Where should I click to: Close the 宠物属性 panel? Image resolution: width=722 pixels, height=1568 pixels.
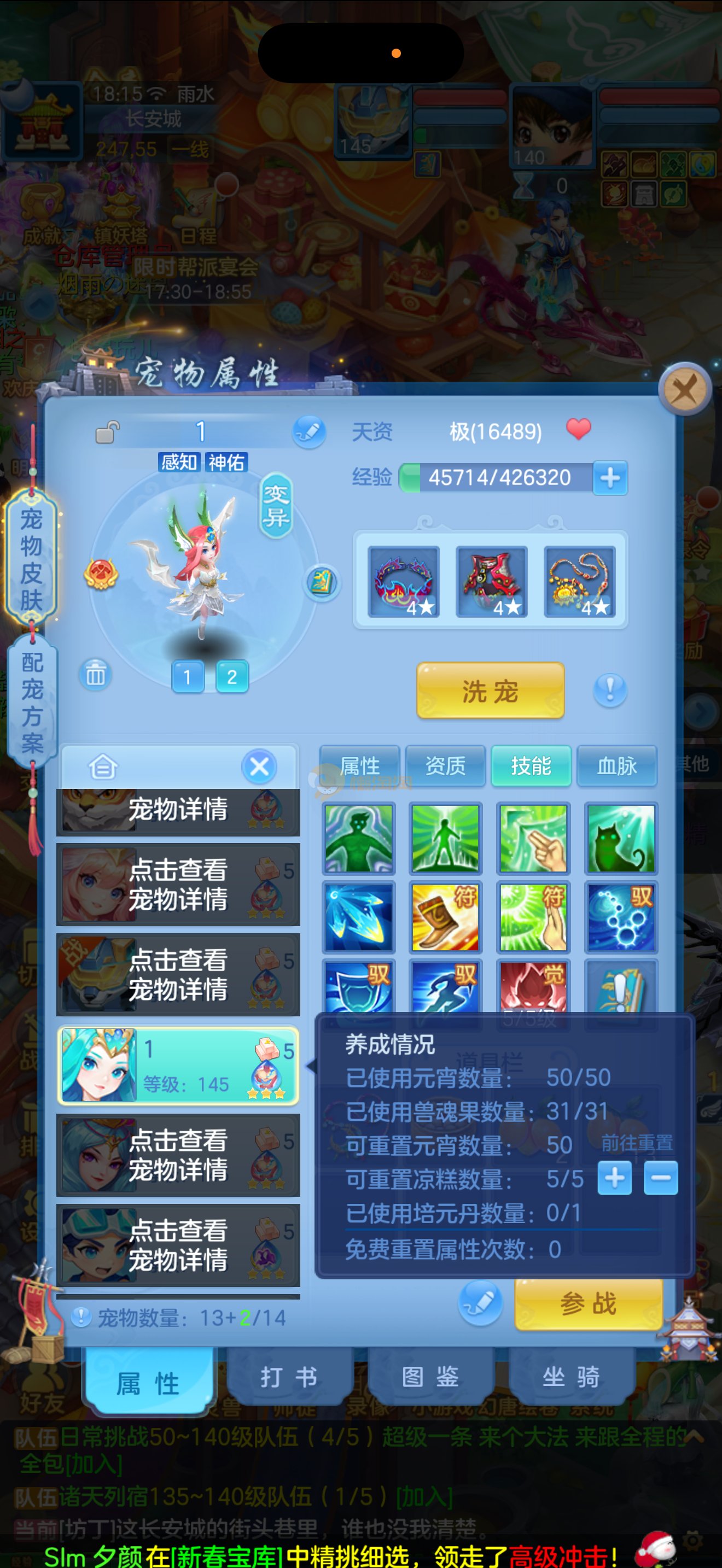(685, 390)
